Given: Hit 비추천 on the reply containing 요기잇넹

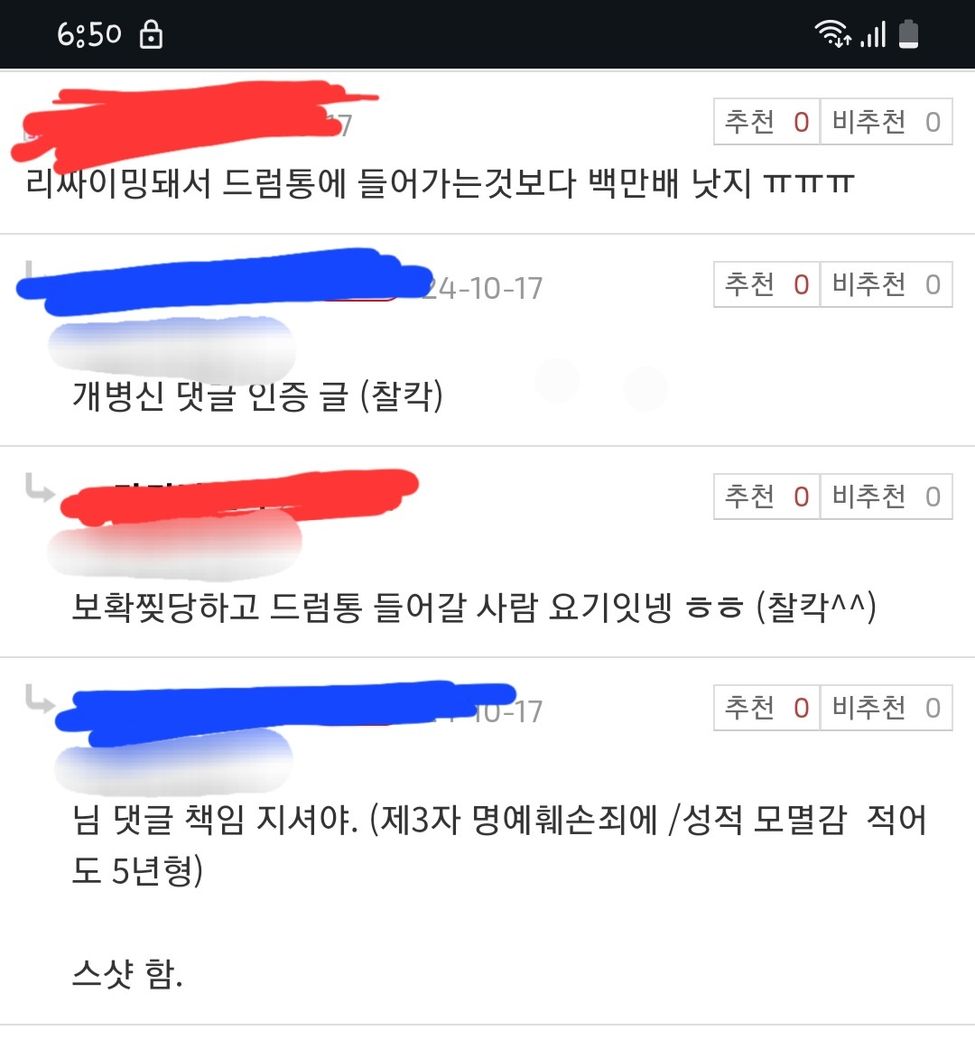Looking at the screenshot, I should point(886,496).
